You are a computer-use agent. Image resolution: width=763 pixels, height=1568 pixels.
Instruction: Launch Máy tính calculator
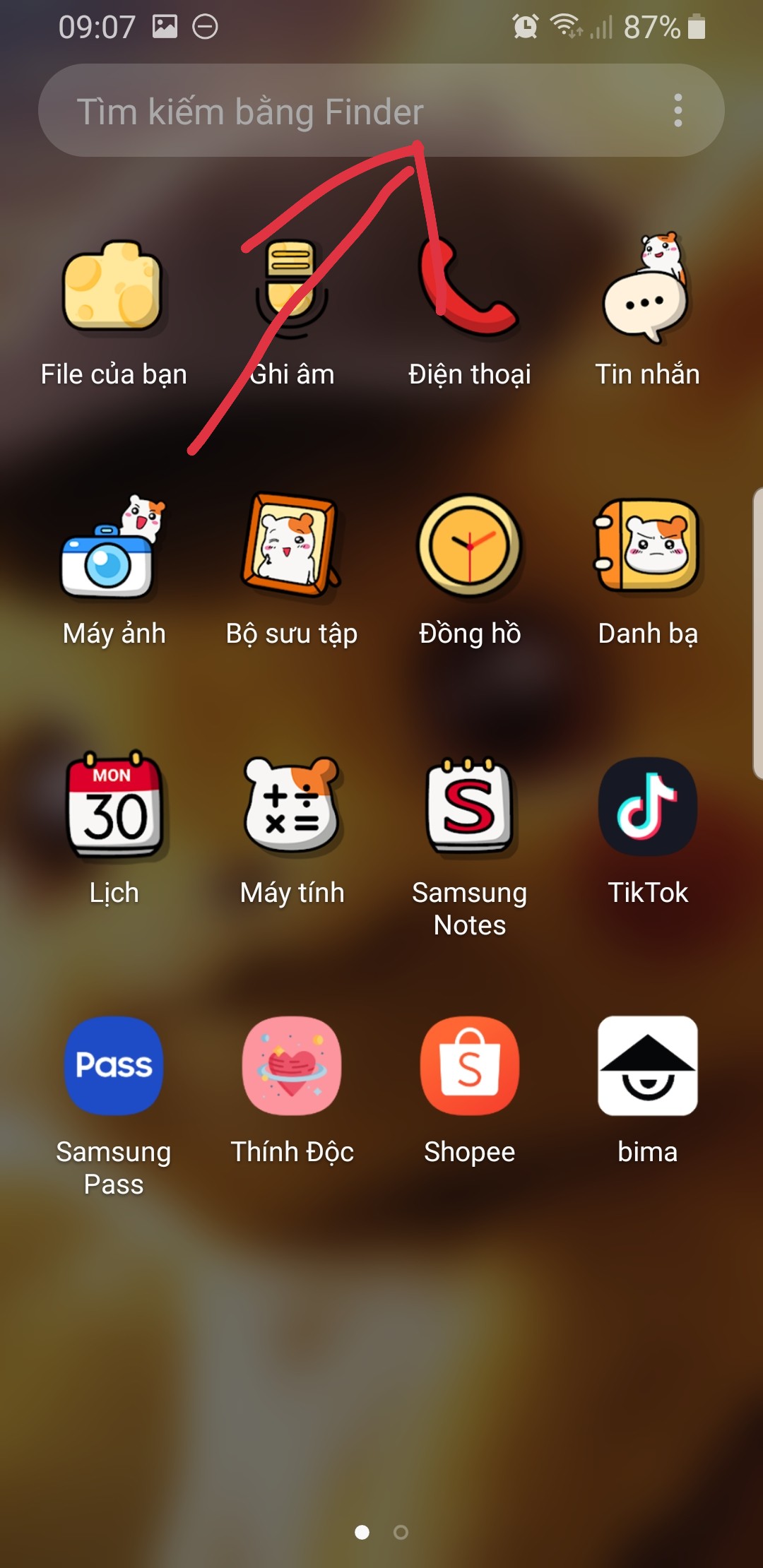tap(292, 807)
